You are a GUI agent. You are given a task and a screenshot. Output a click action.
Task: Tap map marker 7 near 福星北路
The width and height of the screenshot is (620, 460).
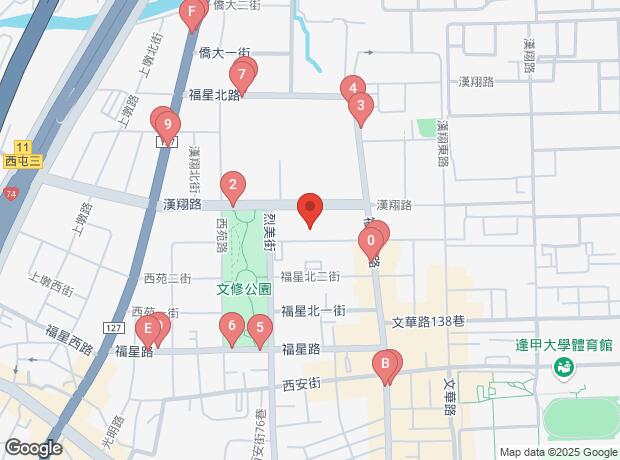coord(241,74)
